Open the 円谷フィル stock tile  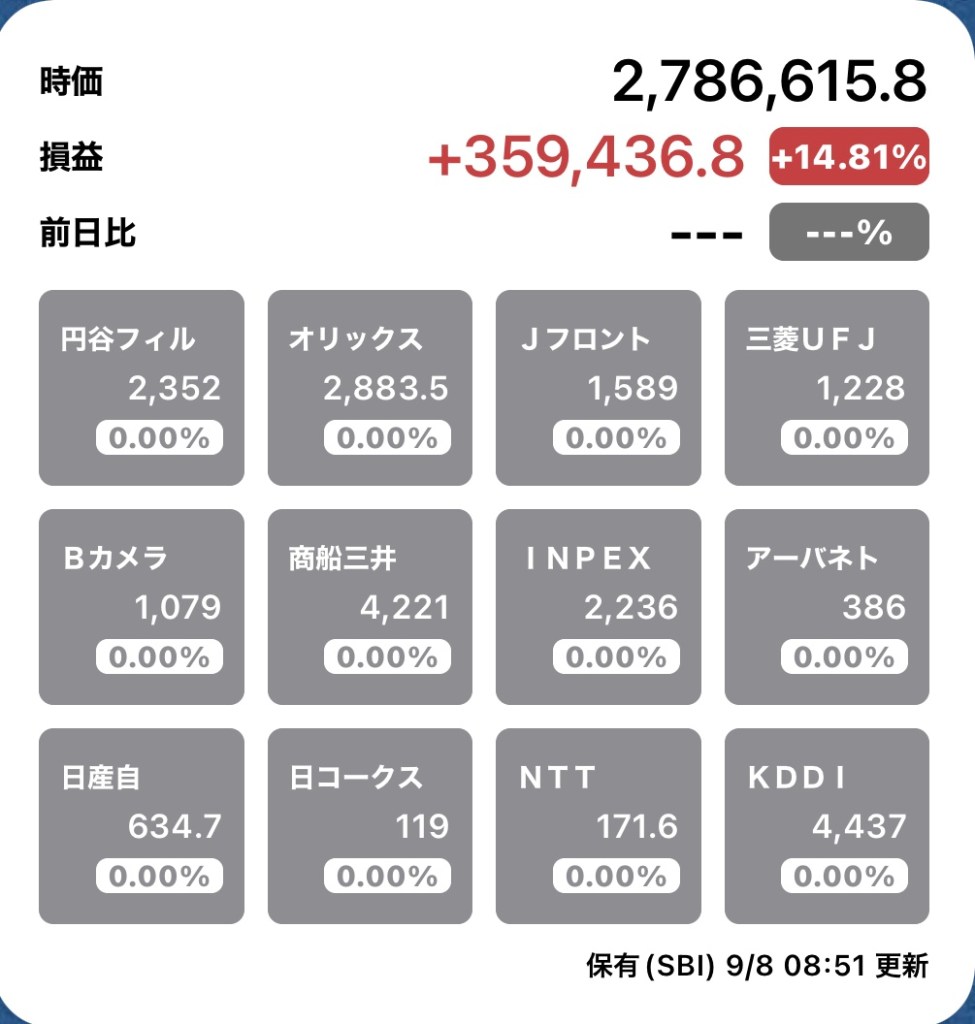(x=141, y=388)
